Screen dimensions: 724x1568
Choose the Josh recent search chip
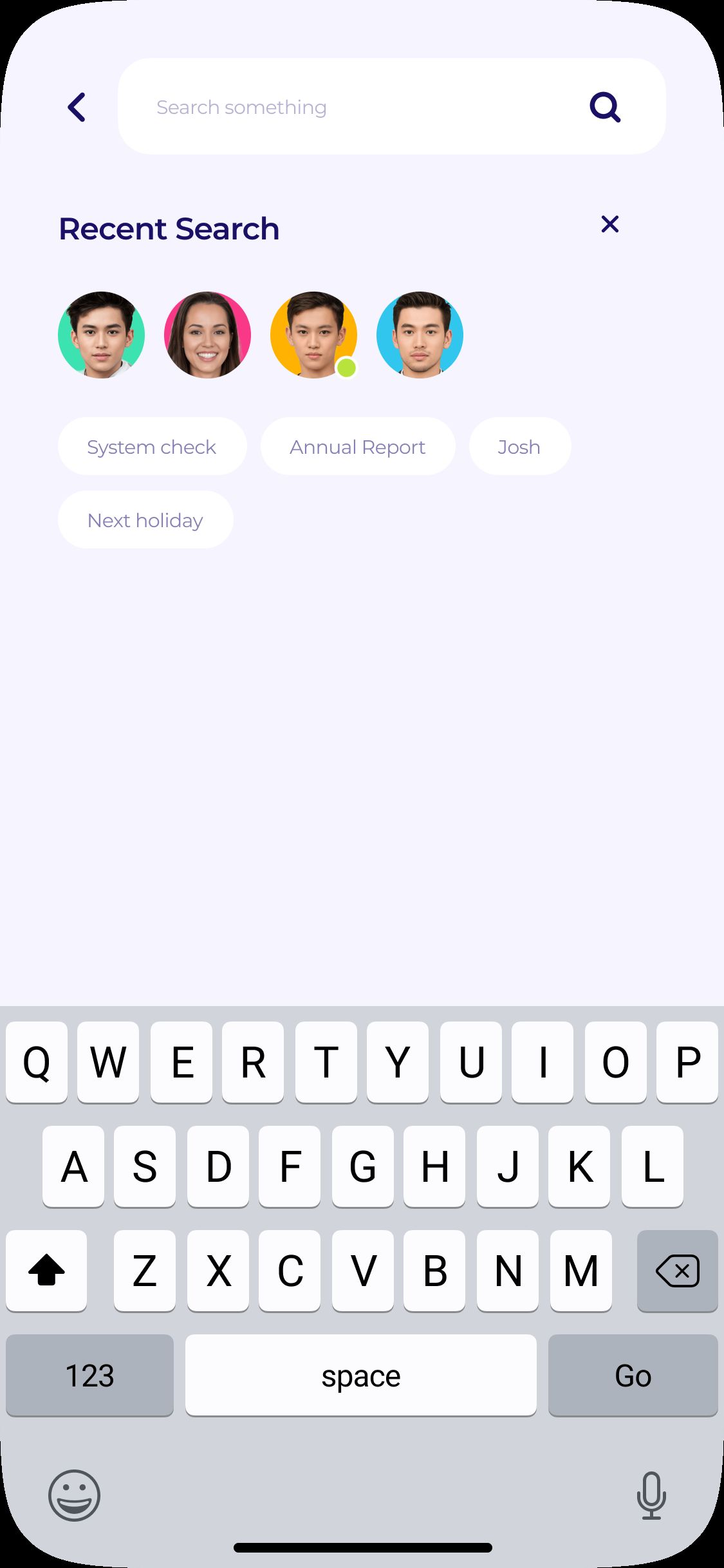pyautogui.click(x=519, y=446)
